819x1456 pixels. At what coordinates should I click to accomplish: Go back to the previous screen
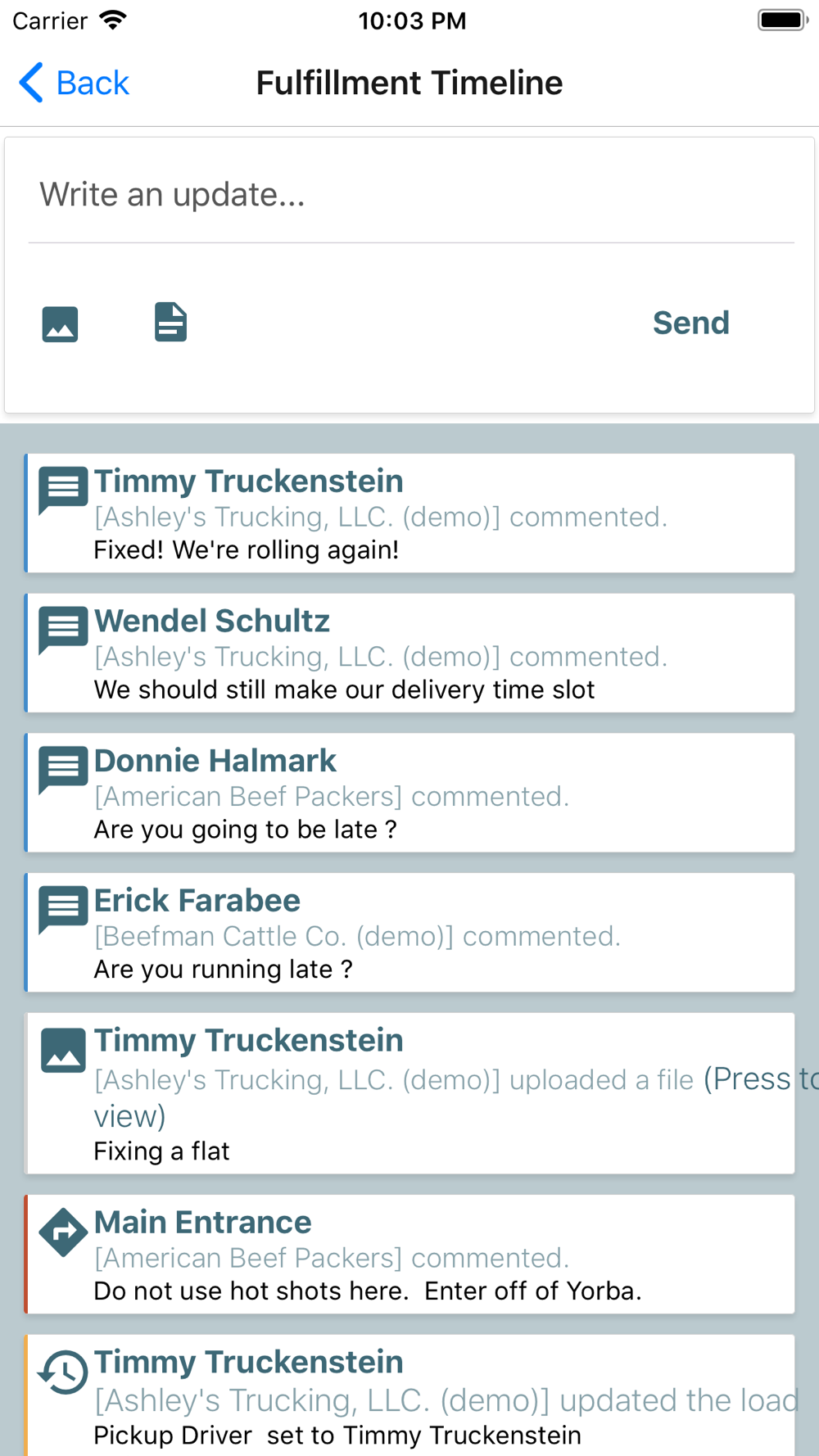75,83
